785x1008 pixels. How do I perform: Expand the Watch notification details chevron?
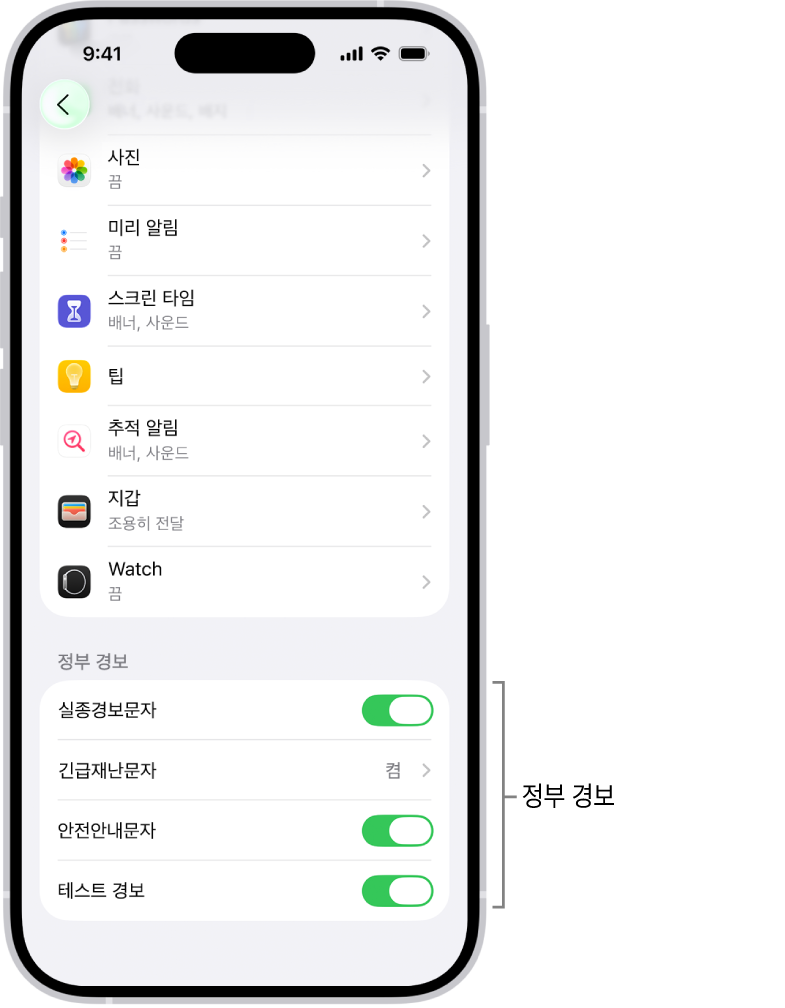[425, 581]
